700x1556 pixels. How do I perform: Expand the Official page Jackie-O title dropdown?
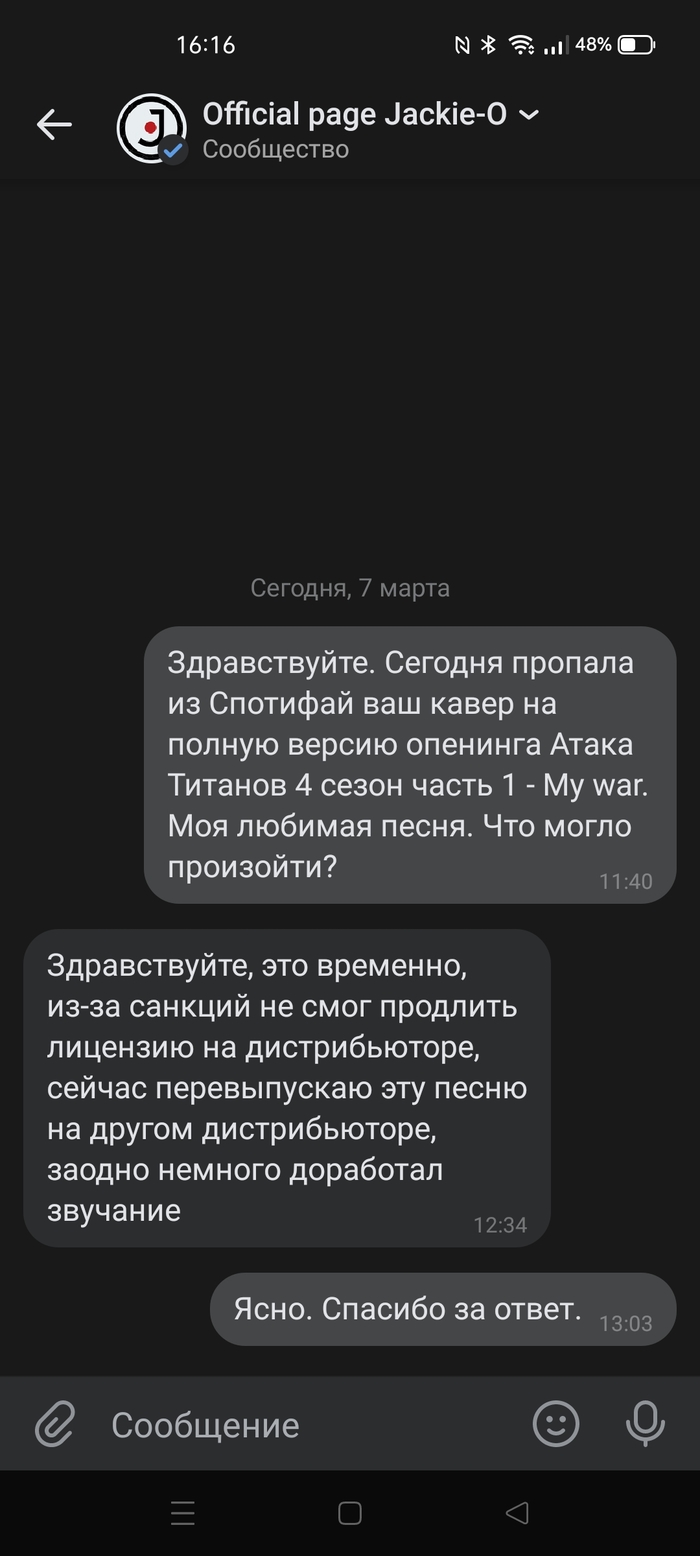pos(530,115)
